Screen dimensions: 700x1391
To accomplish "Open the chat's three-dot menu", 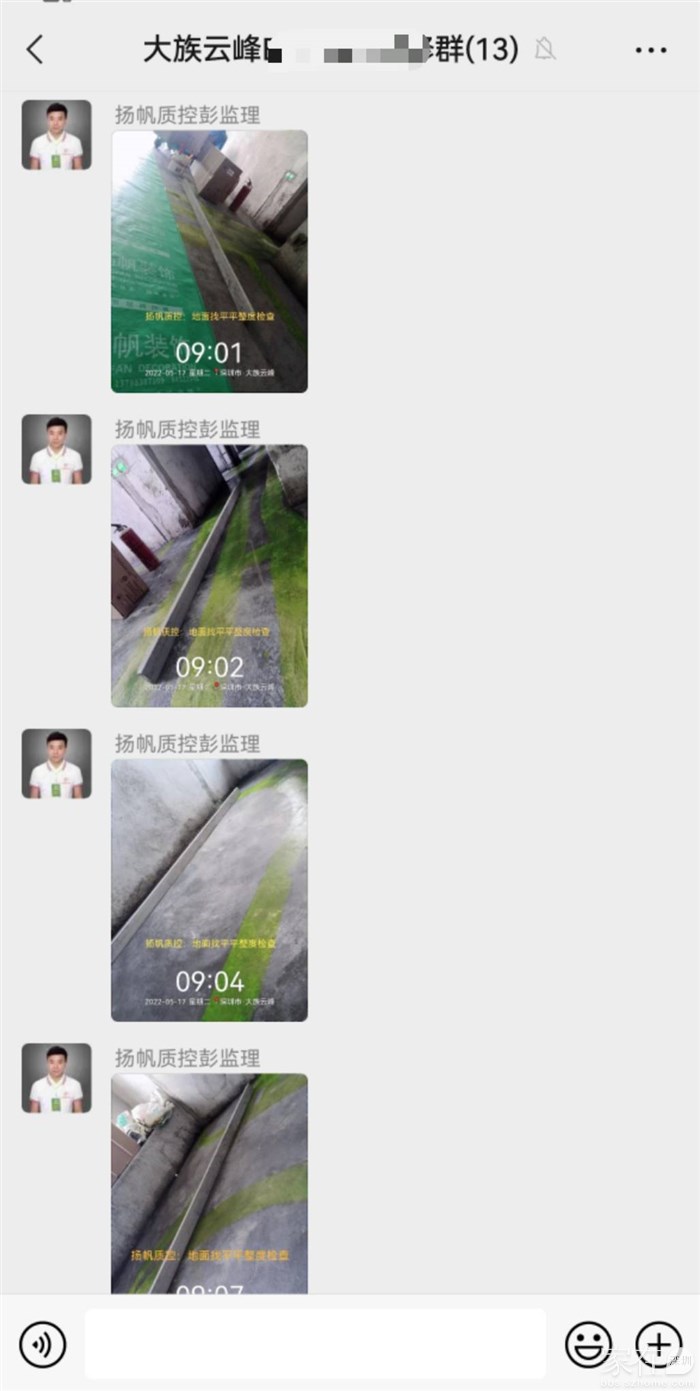I will pos(650,49).
